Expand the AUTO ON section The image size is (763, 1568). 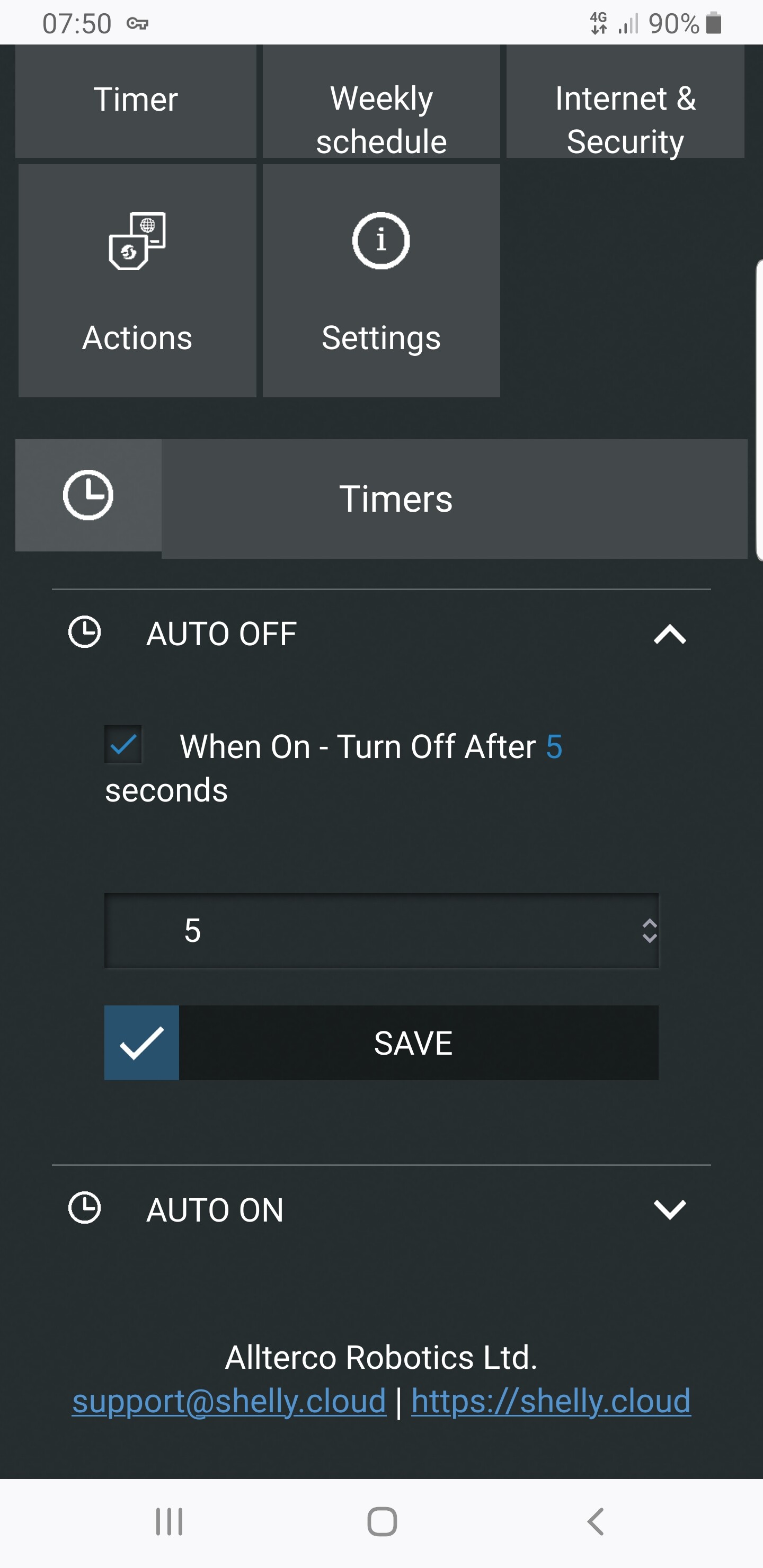(x=669, y=1209)
